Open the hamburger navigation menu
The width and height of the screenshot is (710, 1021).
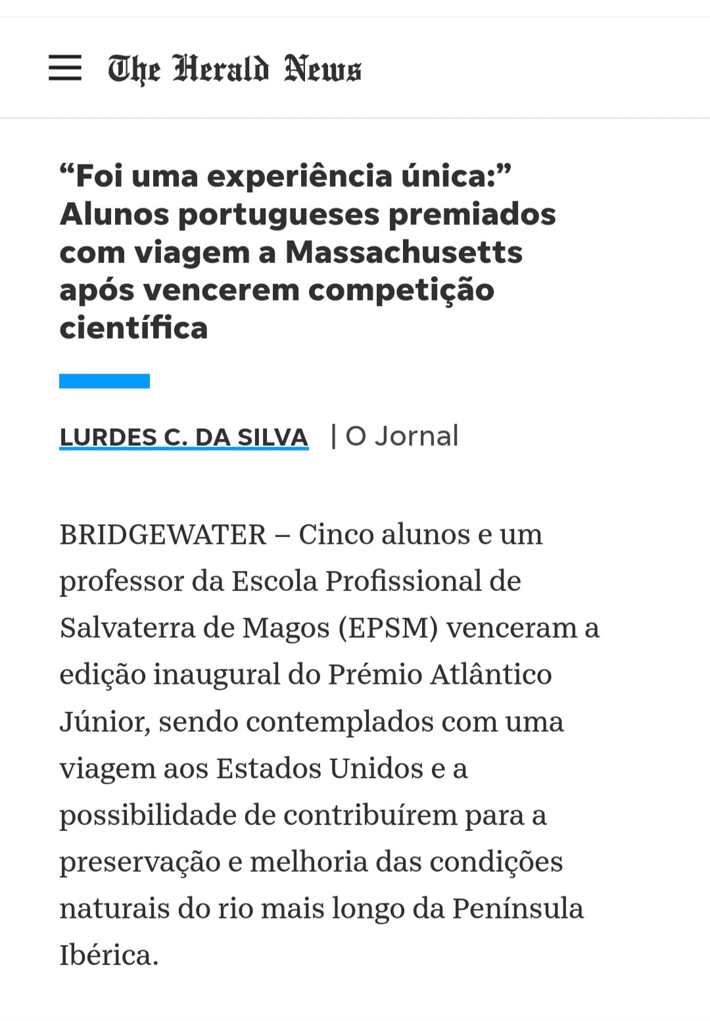pos(65,68)
